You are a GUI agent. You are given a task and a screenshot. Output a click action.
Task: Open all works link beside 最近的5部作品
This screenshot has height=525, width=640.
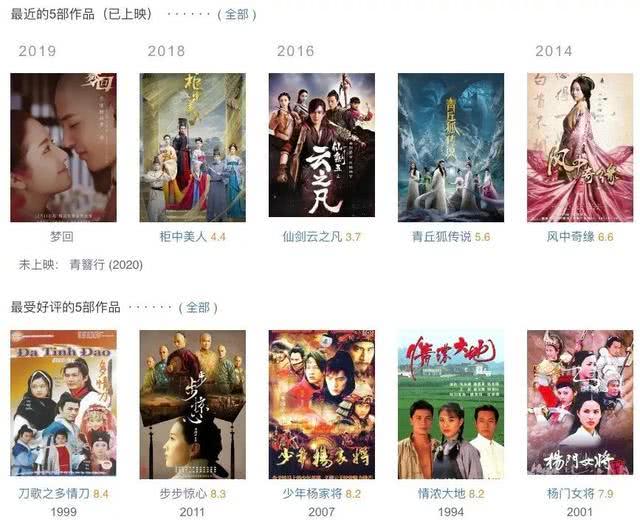235,14
